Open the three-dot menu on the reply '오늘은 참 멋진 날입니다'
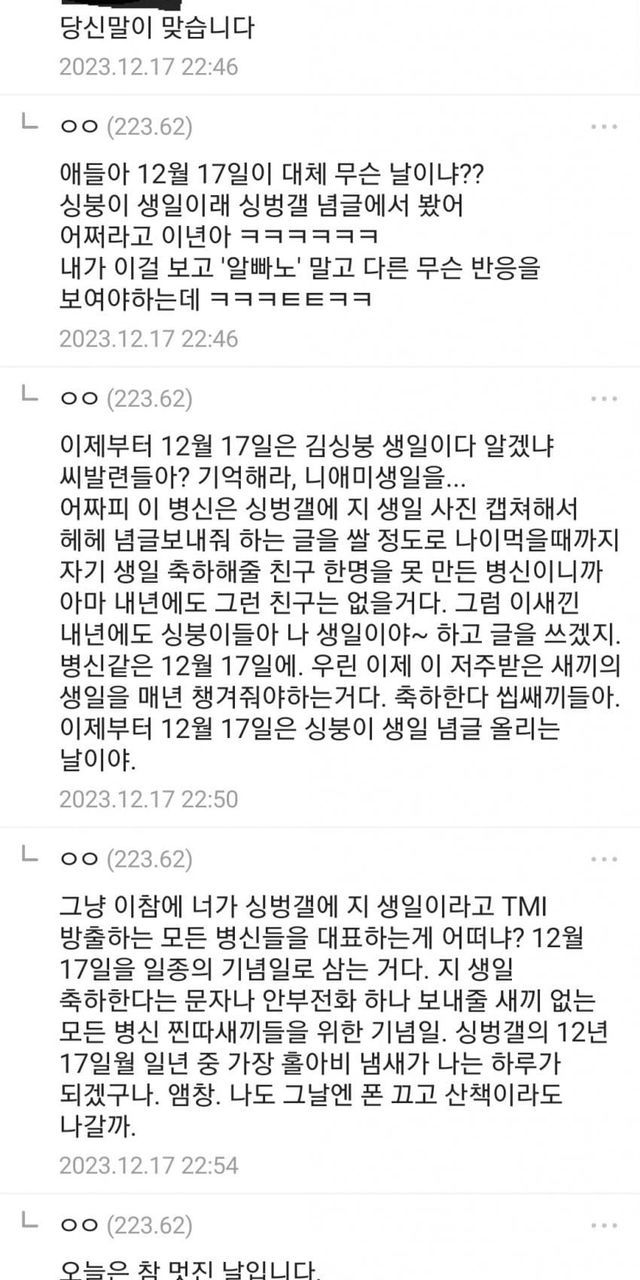 pos(604,1225)
